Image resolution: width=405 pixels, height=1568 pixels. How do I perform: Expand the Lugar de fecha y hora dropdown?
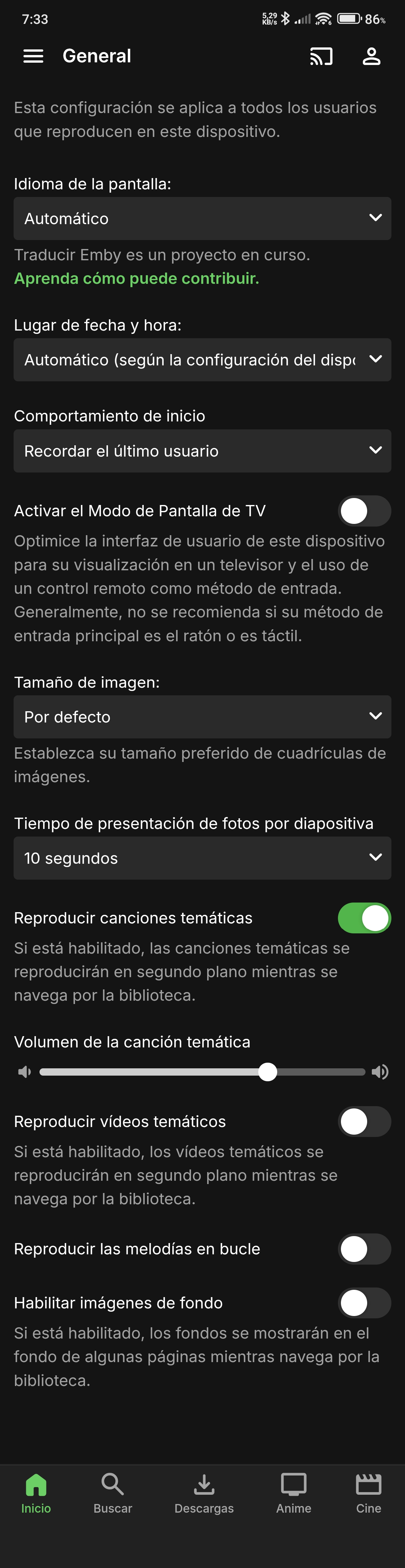pyautogui.click(x=202, y=360)
